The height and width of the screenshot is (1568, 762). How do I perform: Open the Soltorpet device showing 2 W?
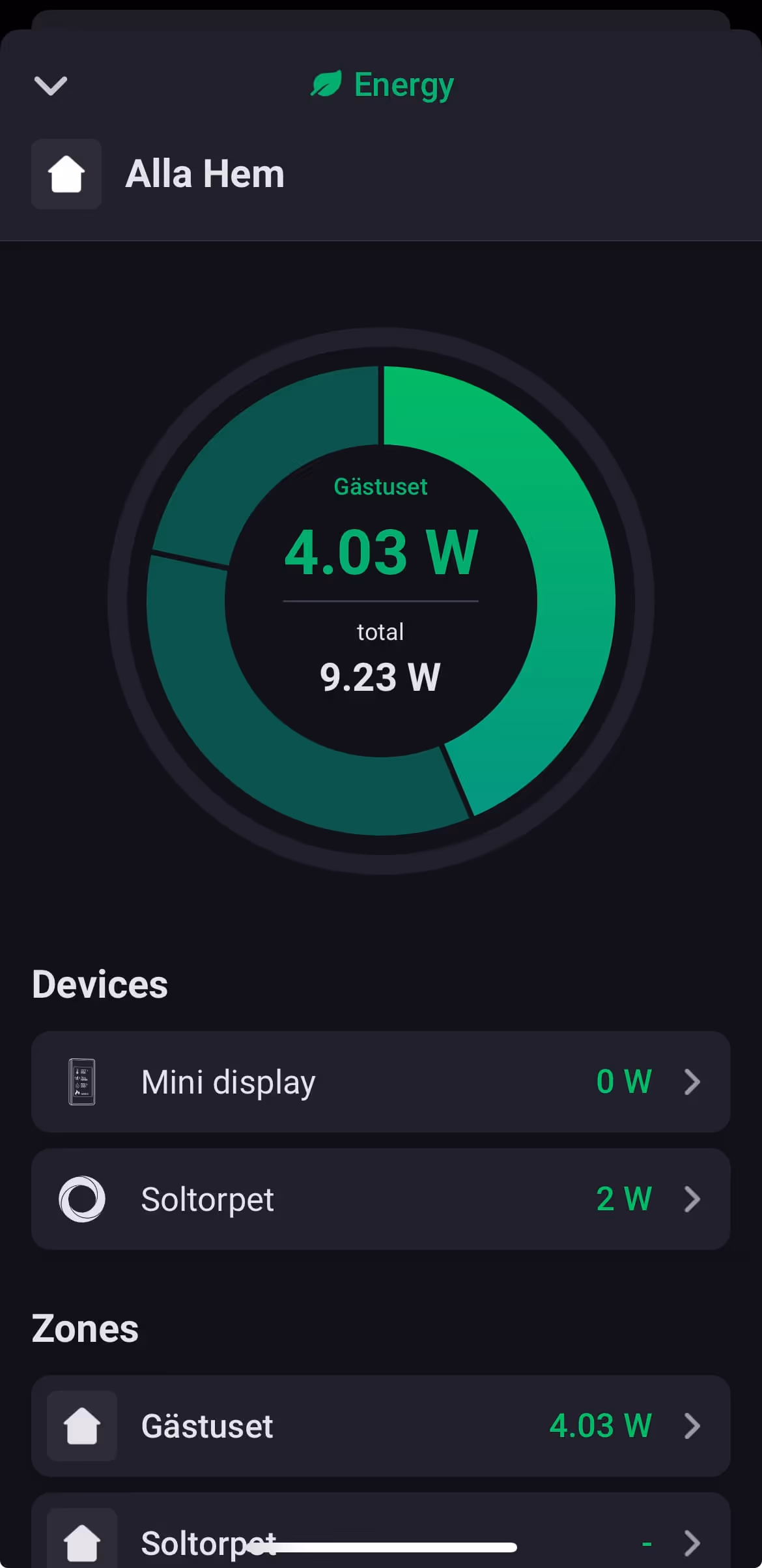point(380,1199)
